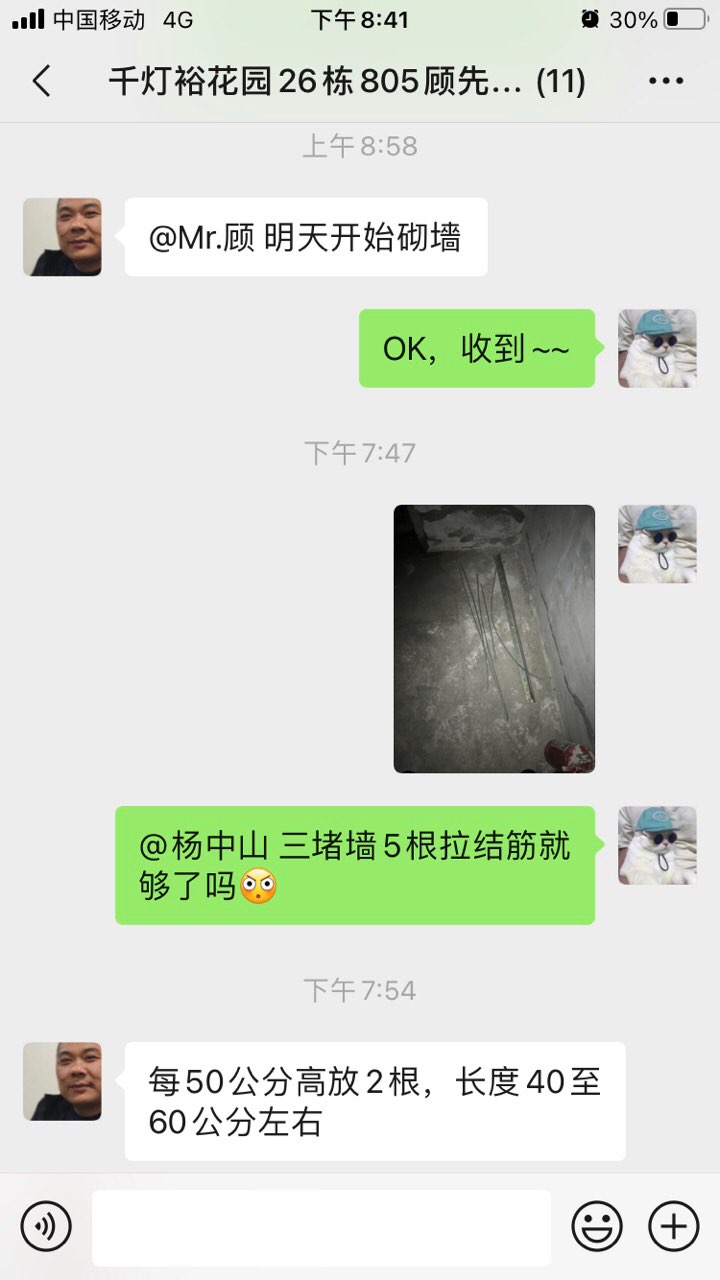Switch to voice message input

[x=46, y=1226]
